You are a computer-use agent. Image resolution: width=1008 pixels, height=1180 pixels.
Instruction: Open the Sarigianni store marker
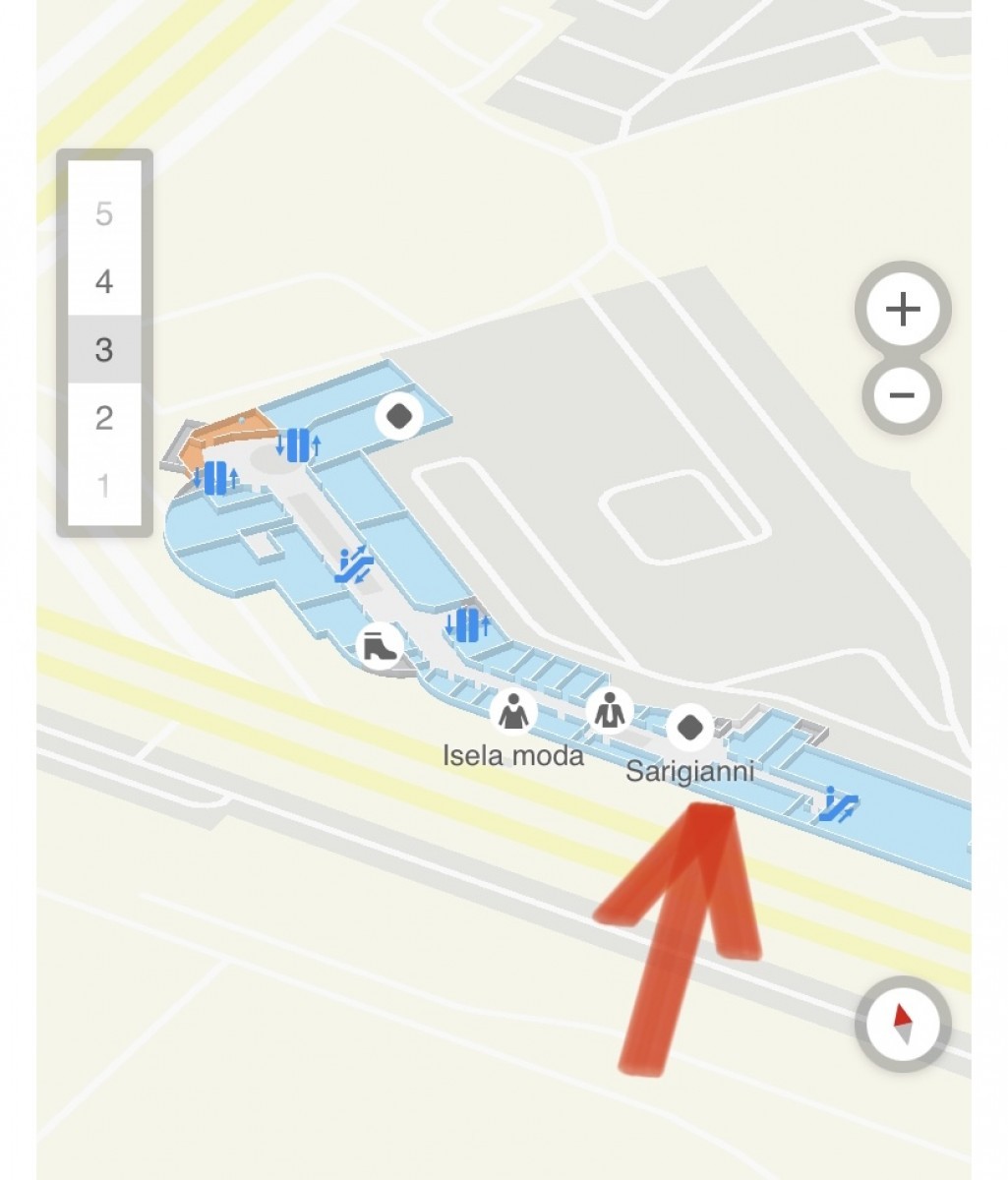[689, 729]
